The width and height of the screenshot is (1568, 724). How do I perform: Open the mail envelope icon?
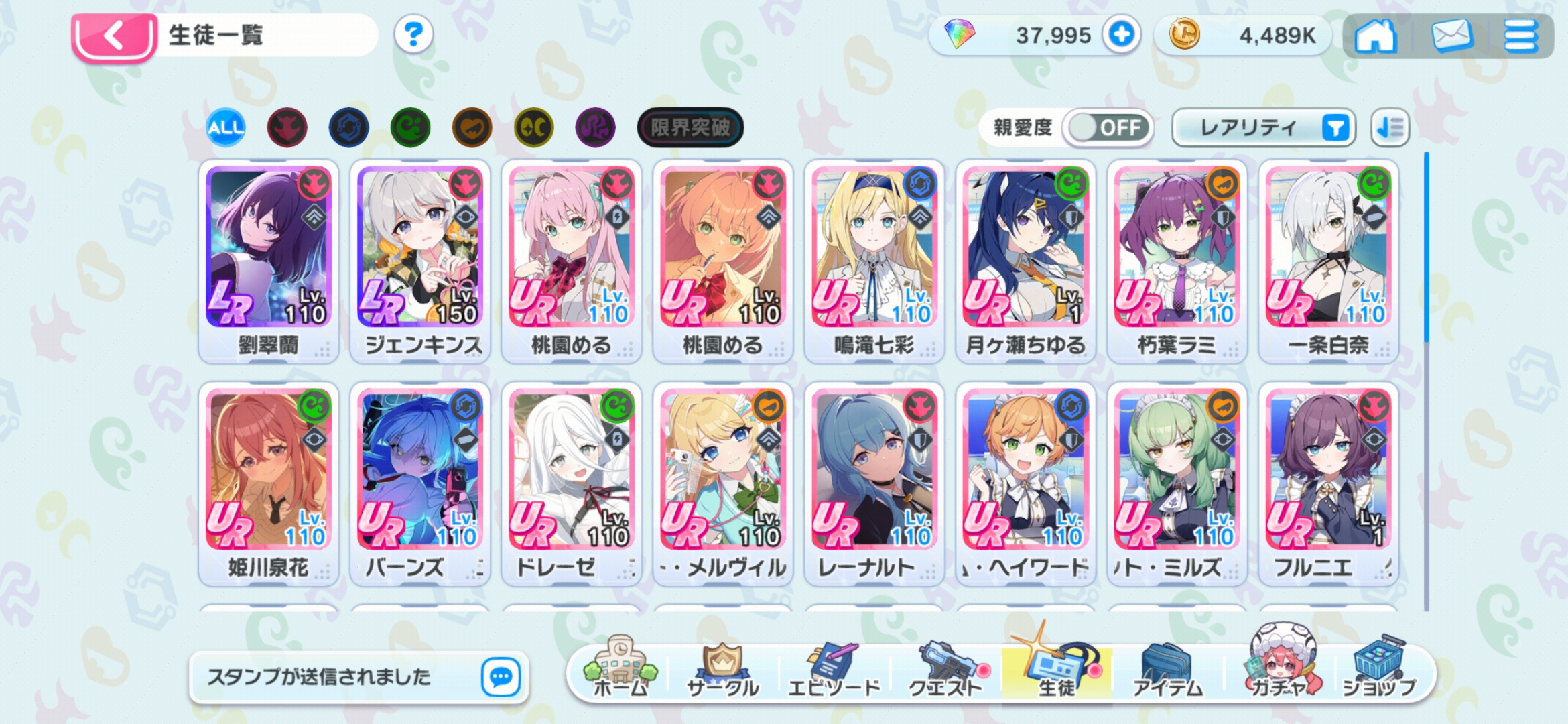(1451, 36)
